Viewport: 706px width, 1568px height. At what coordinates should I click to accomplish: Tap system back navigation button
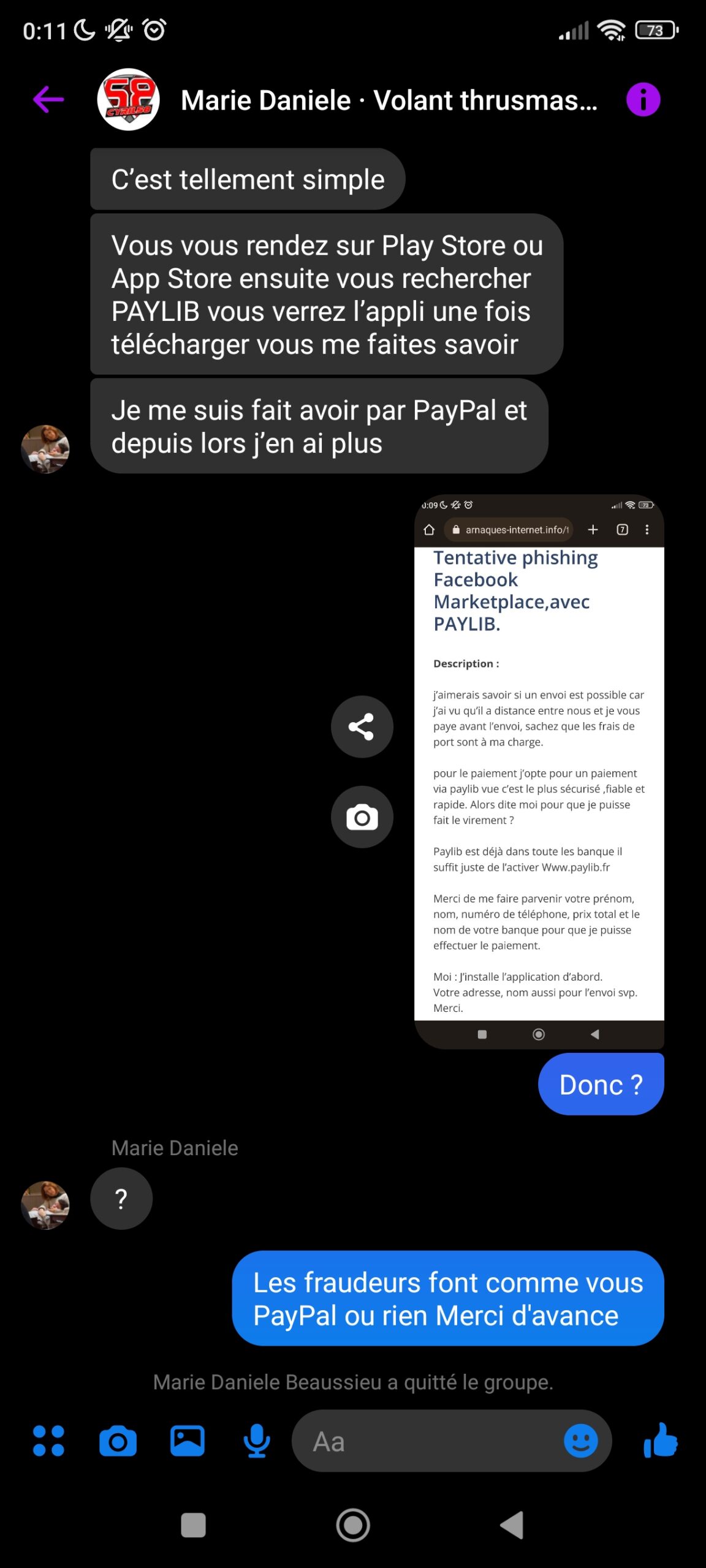(512, 1525)
